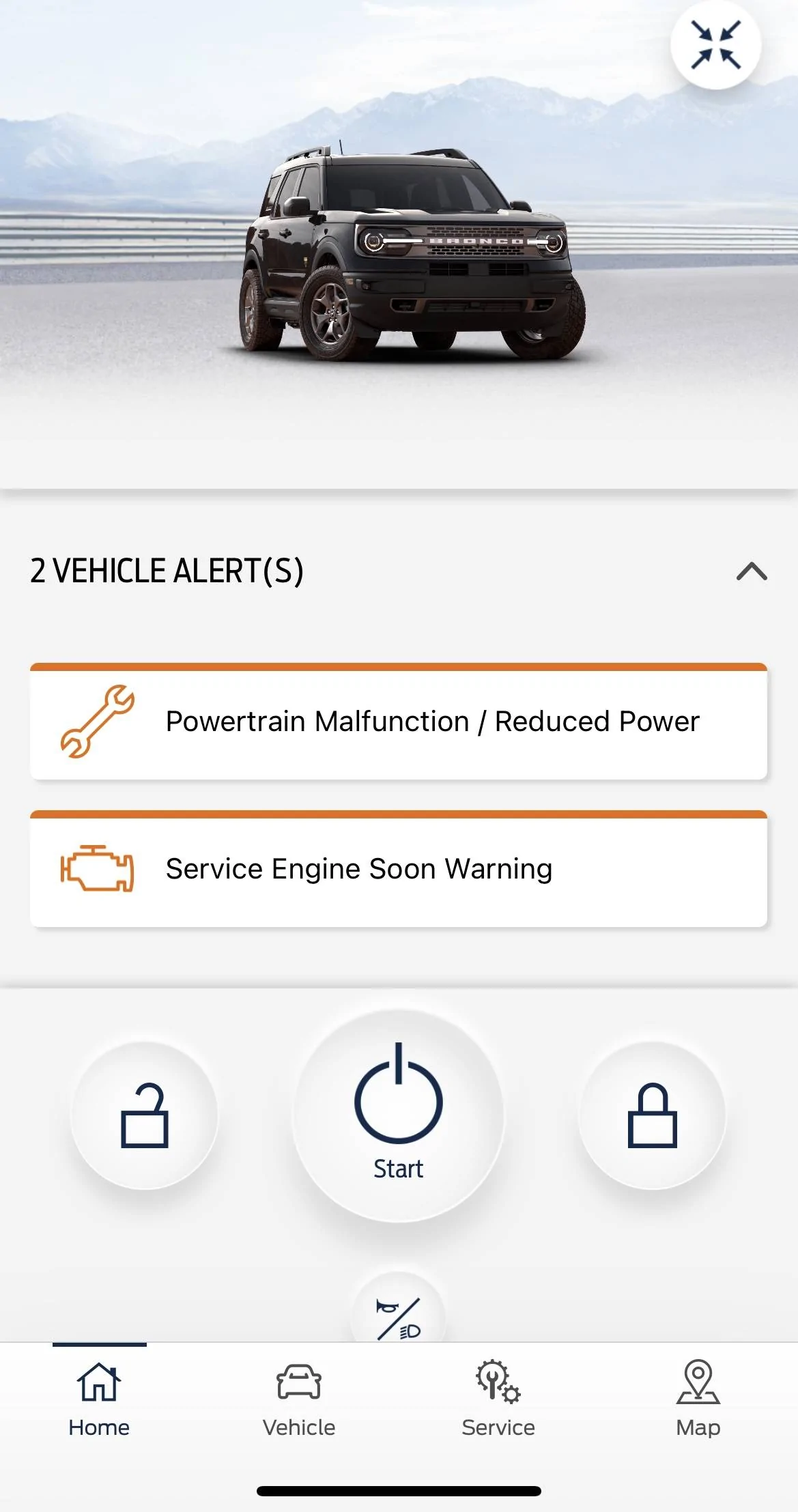Lock the vehicle with the closed padlock button

coord(652,1115)
